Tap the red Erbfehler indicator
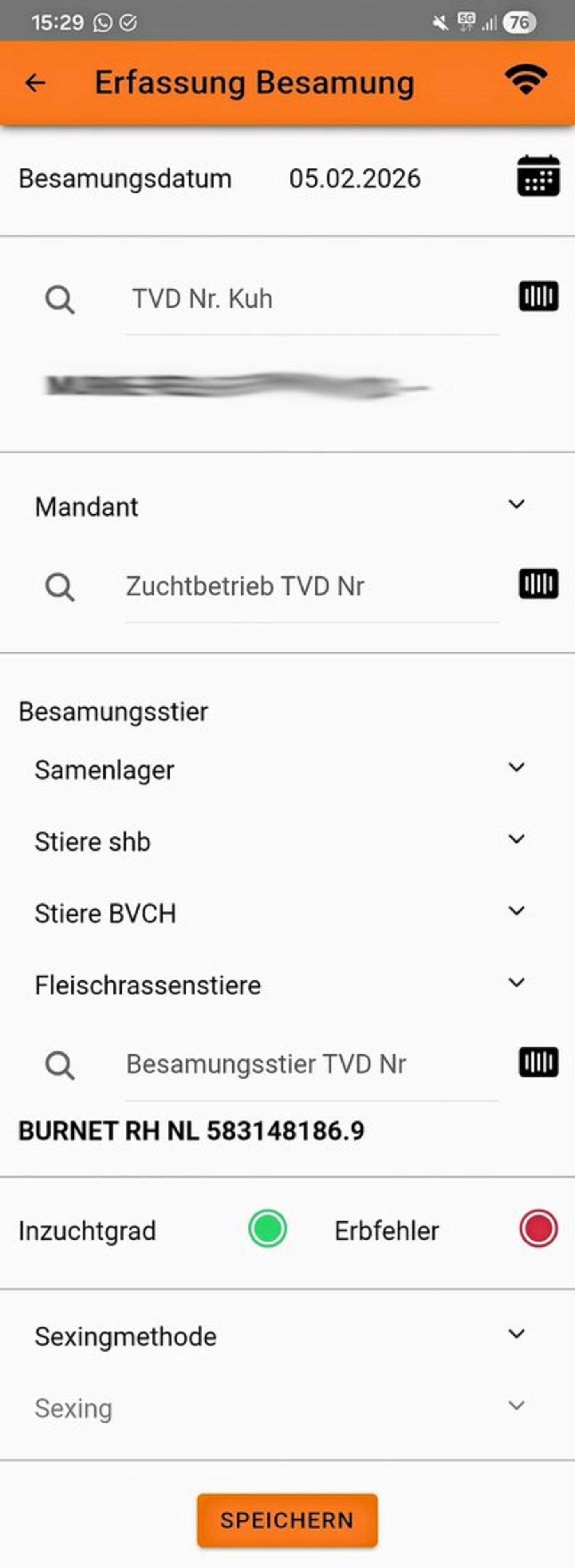This screenshot has width=575, height=1568. (x=538, y=1229)
